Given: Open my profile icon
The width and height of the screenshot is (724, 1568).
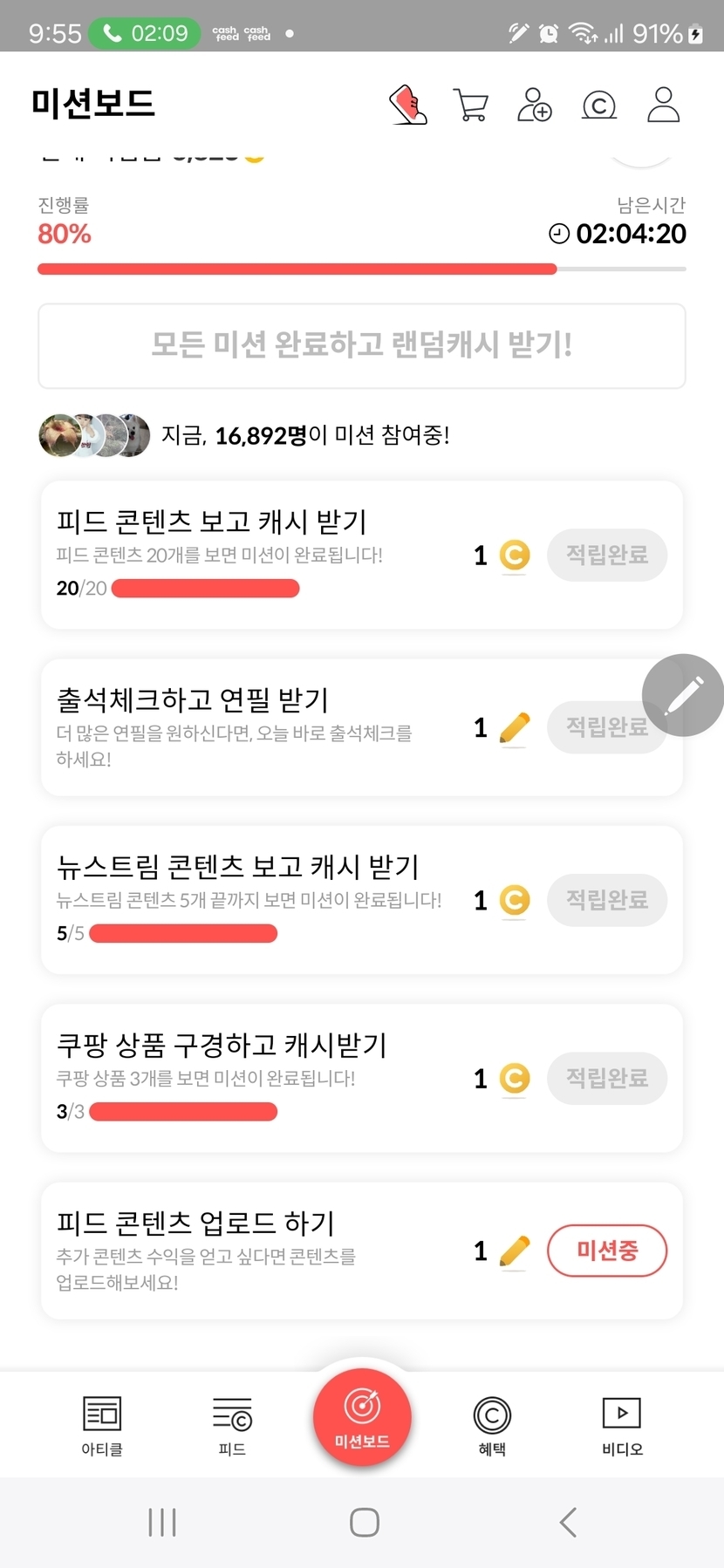Looking at the screenshot, I should [x=663, y=105].
